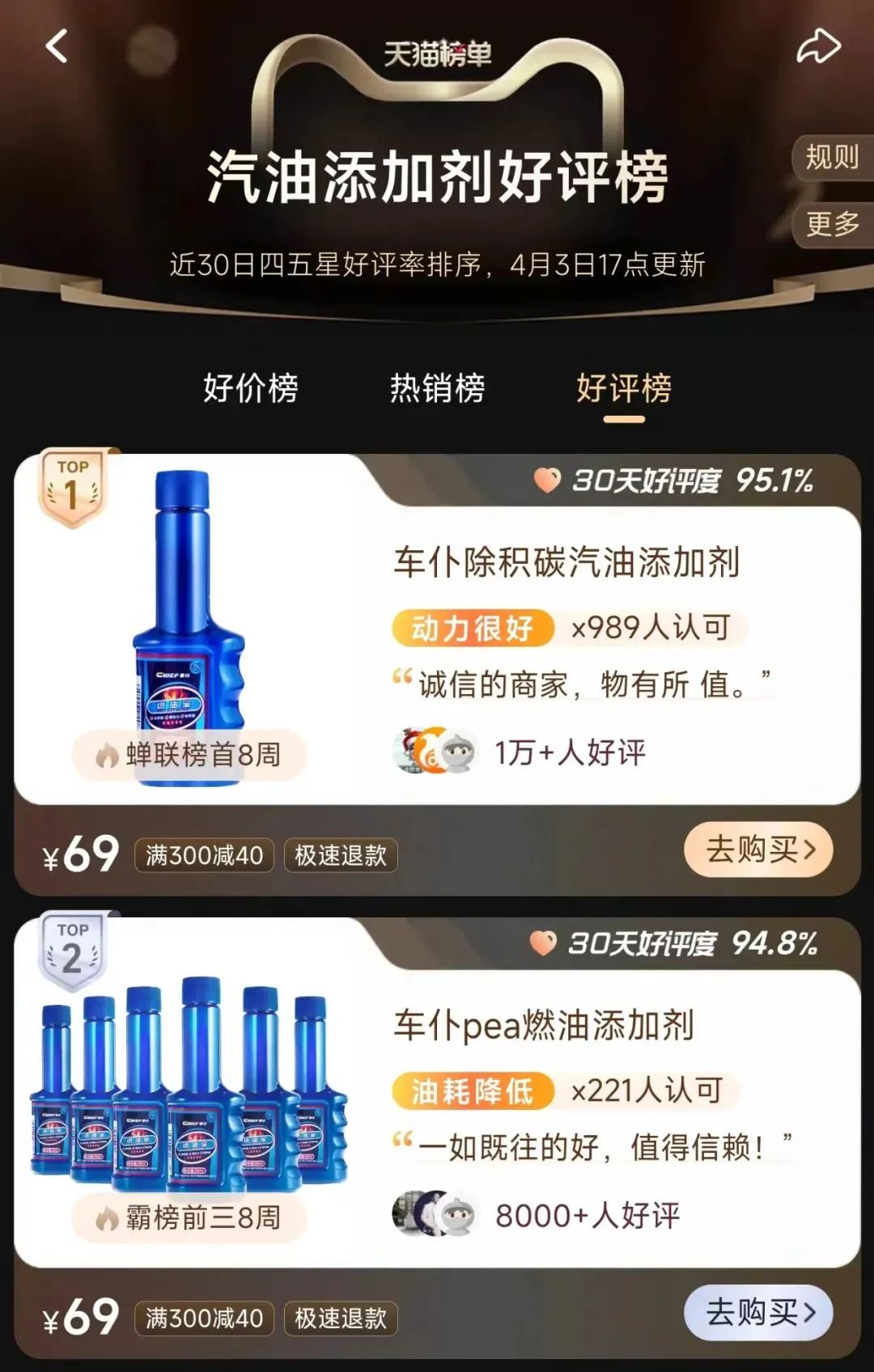
Task: Open 车仆除积碳汽油添加剂 product card
Action: pos(566,562)
